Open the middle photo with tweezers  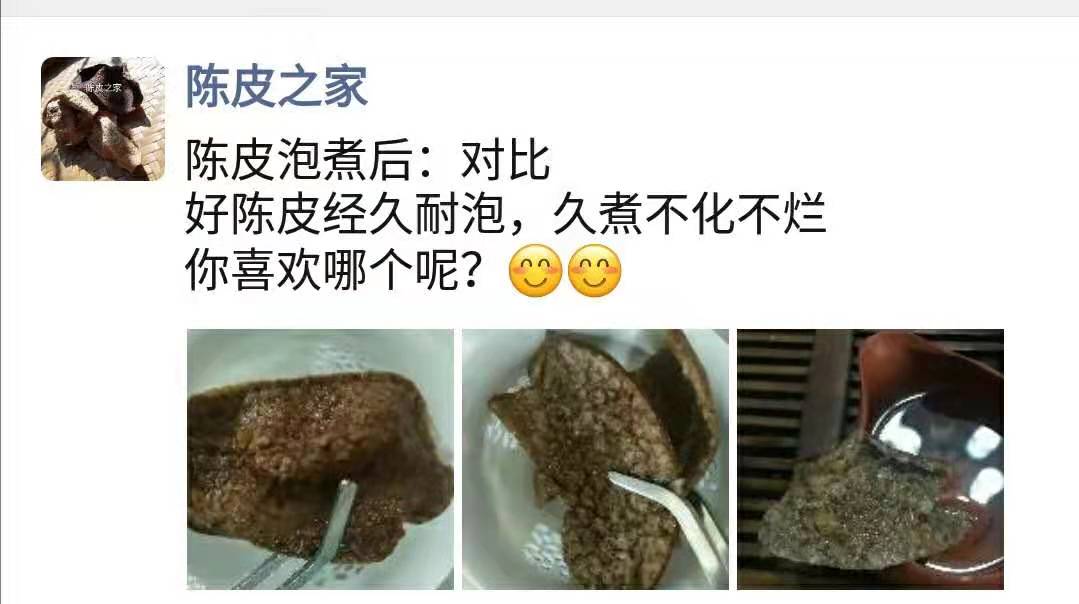coord(595,459)
